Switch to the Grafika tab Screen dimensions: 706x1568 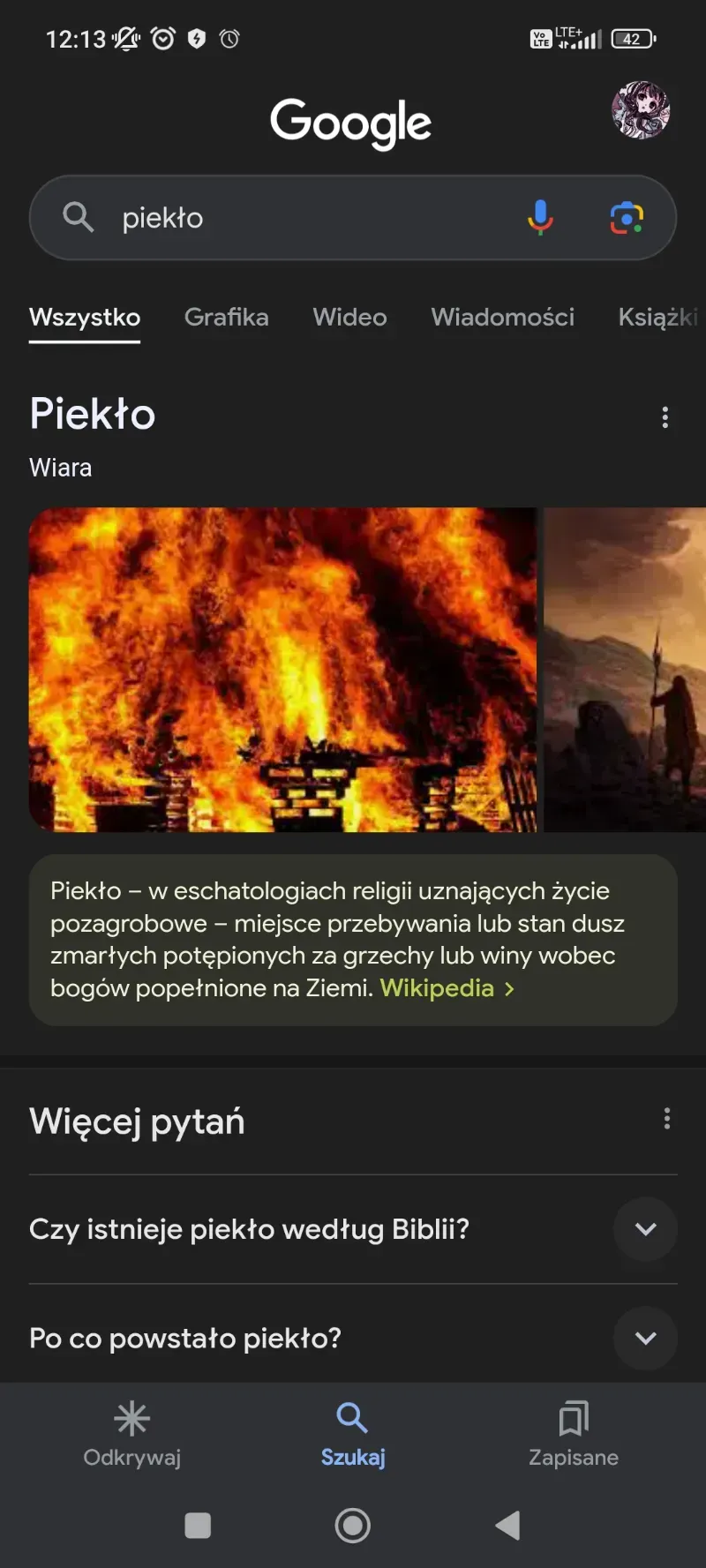pyautogui.click(x=226, y=317)
